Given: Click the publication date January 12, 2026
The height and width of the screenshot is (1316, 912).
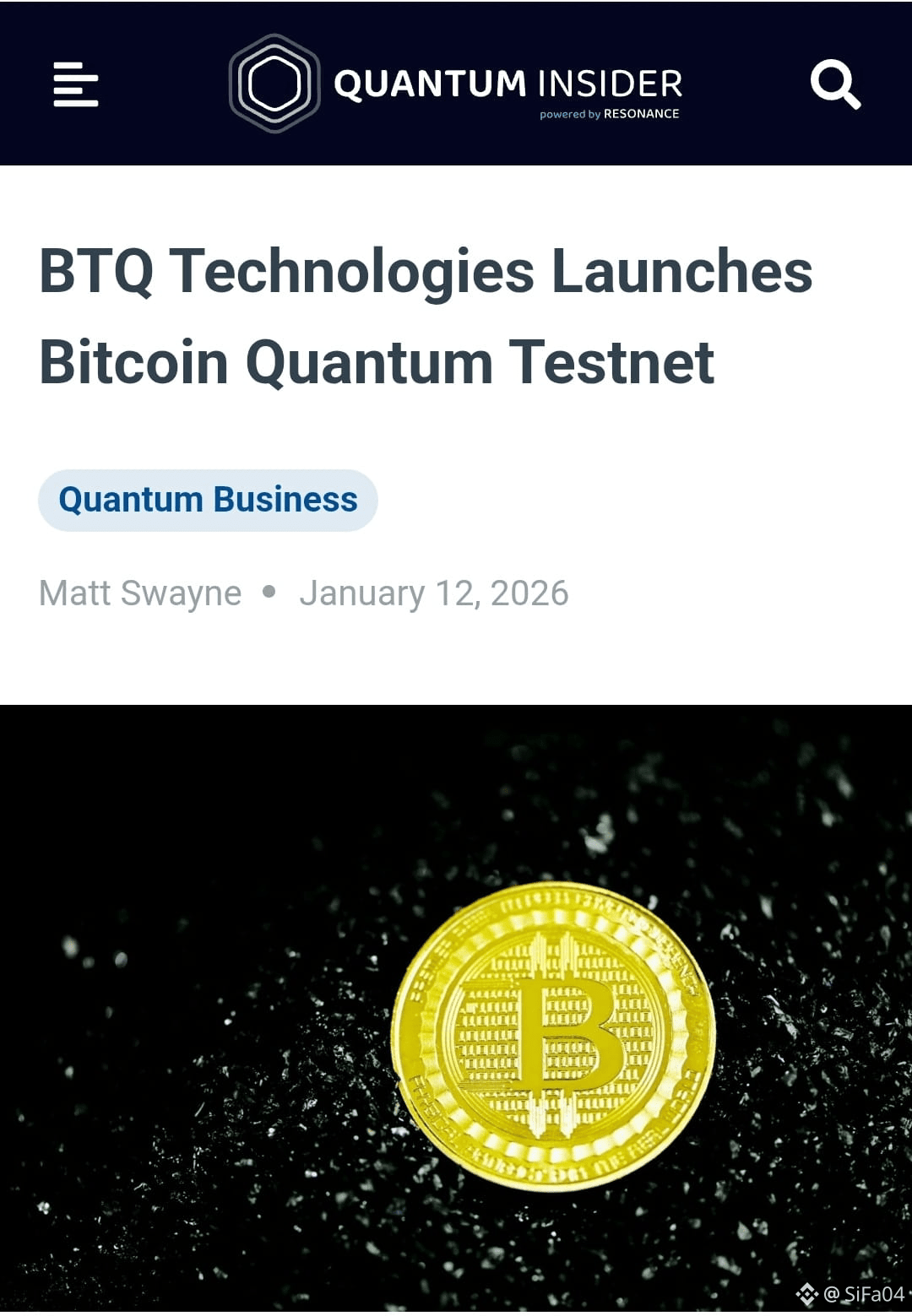Looking at the screenshot, I should pos(435,593).
